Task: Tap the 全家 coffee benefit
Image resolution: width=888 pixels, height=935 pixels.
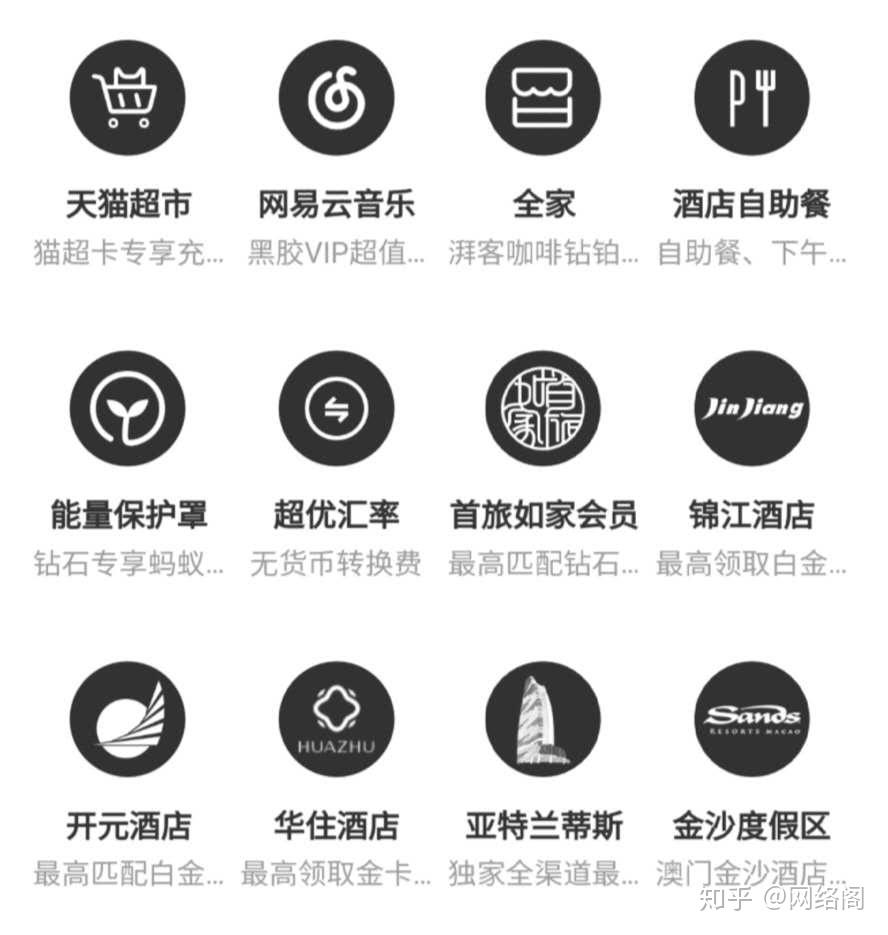Action: (x=543, y=99)
